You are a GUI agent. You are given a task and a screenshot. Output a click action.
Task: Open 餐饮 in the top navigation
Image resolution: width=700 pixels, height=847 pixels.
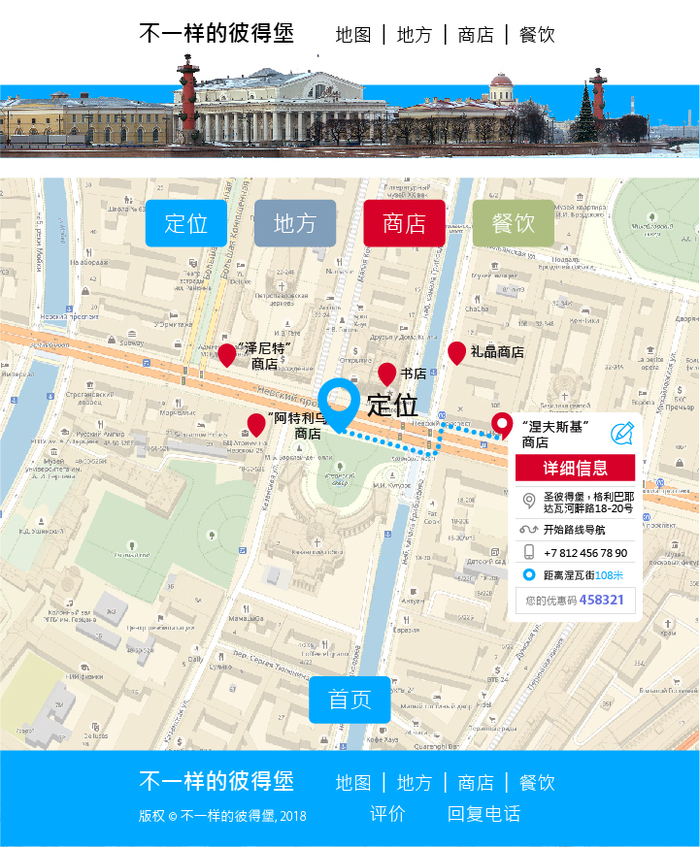537,35
